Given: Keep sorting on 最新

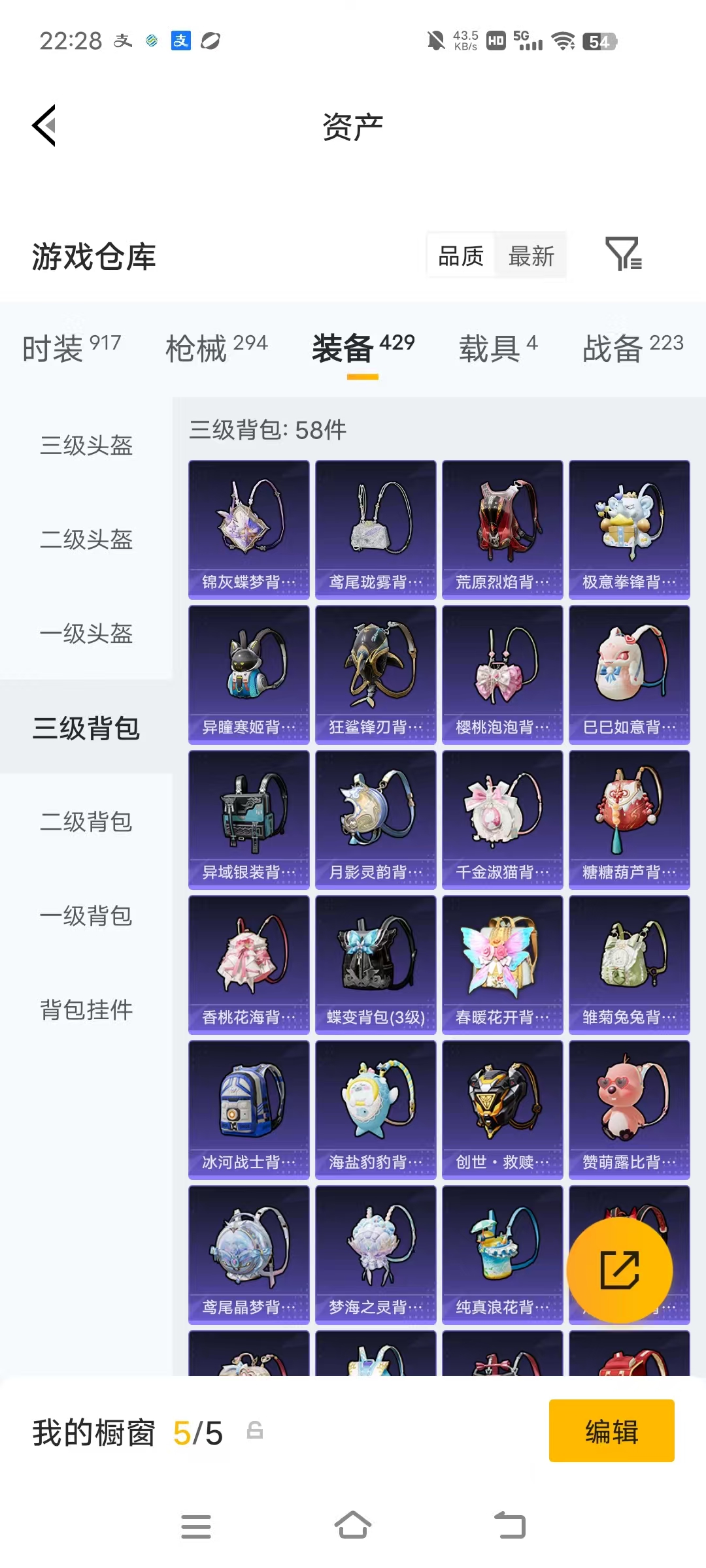Looking at the screenshot, I should pyautogui.click(x=531, y=255).
